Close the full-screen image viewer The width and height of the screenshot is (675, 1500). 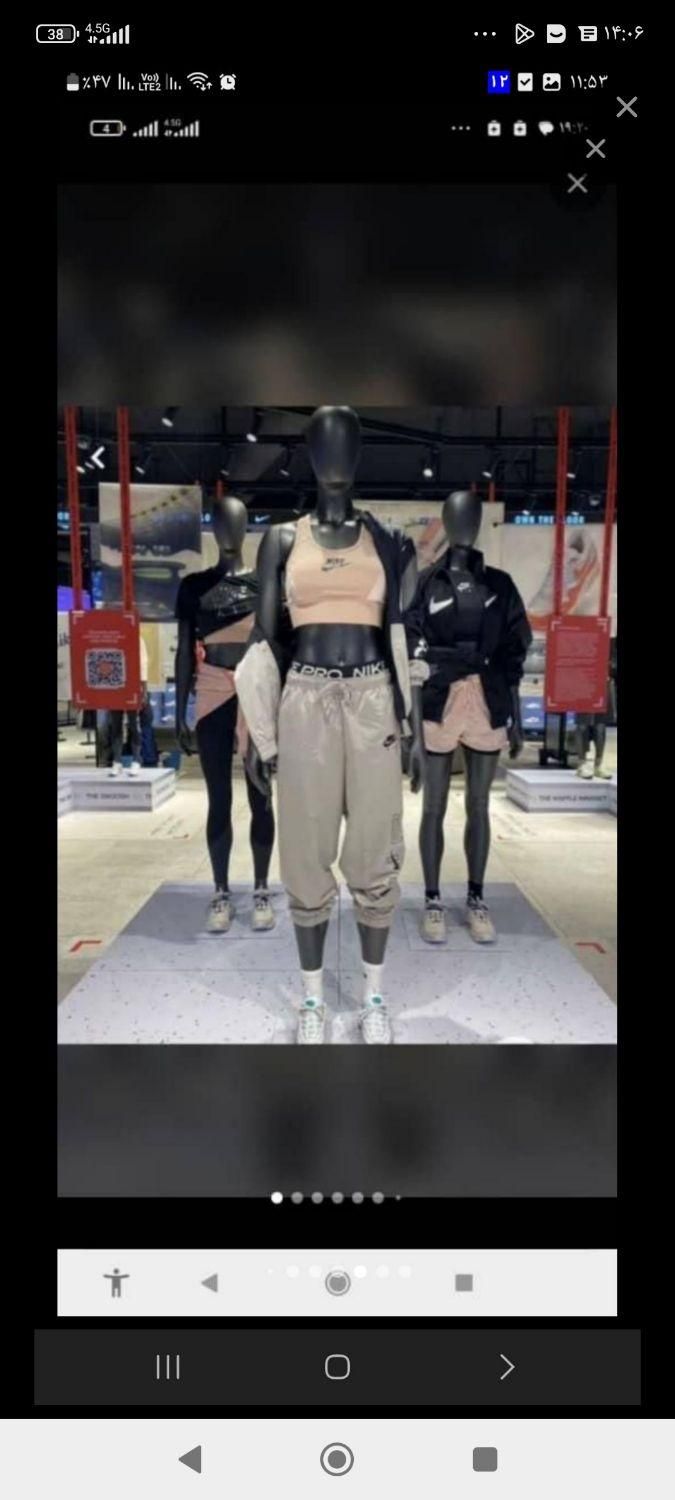click(x=626, y=107)
